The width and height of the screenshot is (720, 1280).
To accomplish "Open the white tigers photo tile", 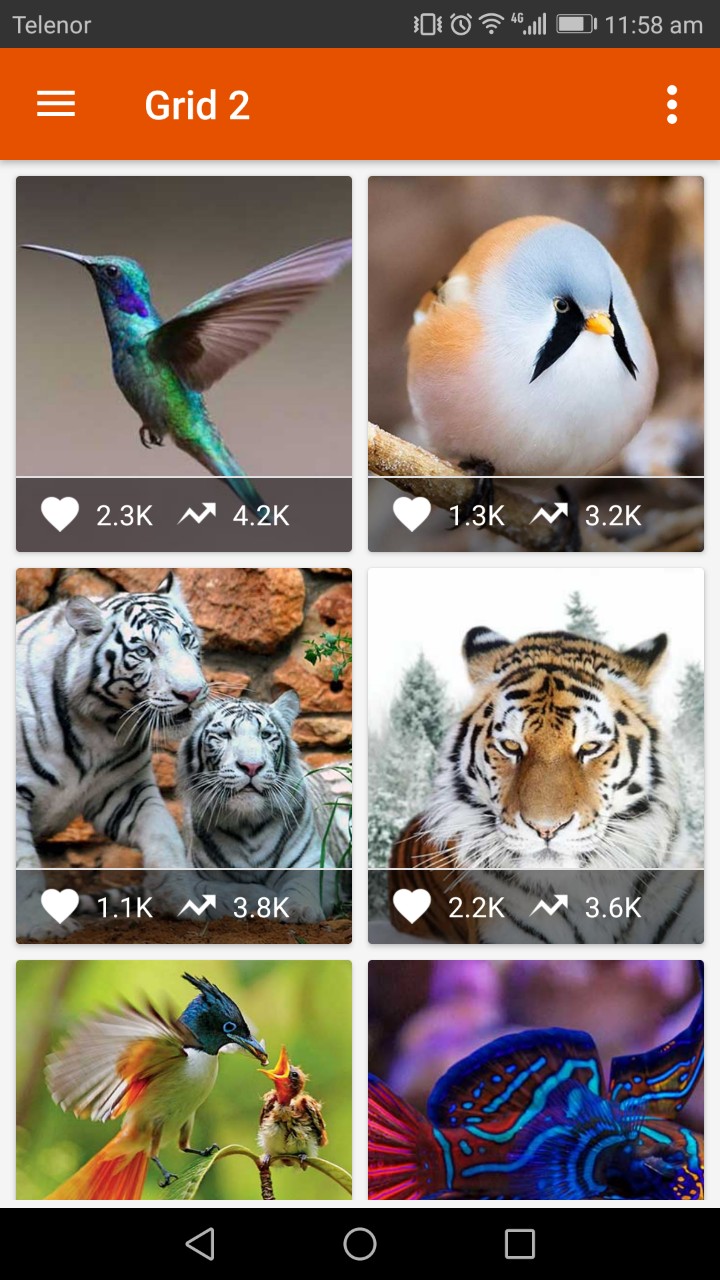I will click(x=184, y=717).
